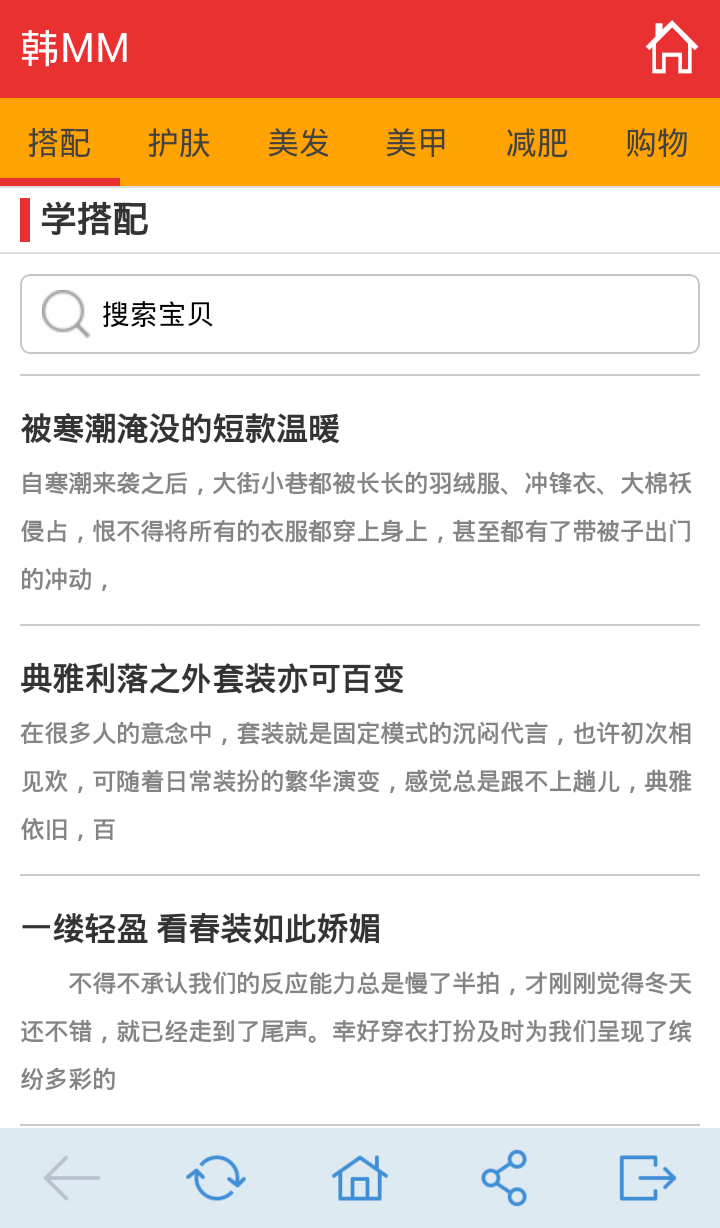Tap the home icon in the red header
Viewport: 720px width, 1228px height.
coord(672,46)
